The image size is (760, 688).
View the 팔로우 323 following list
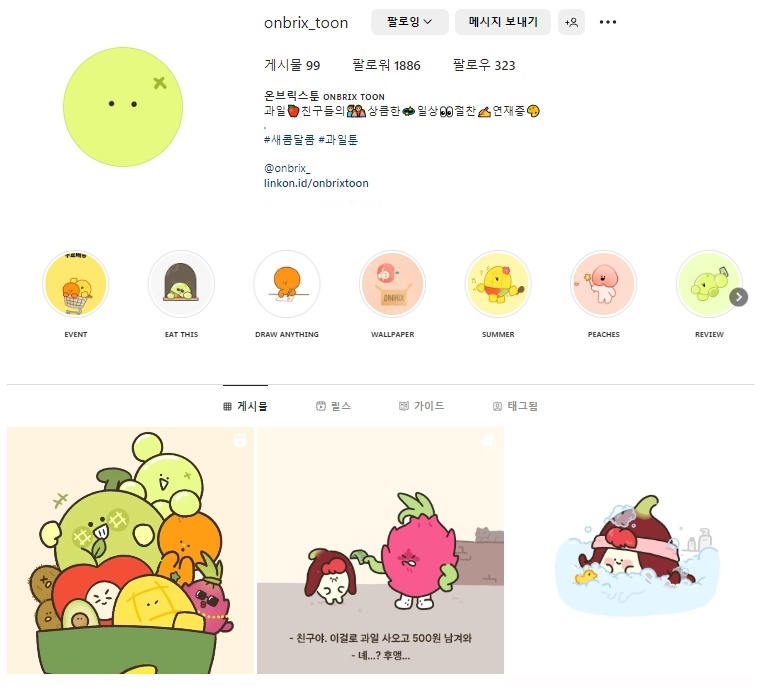click(x=484, y=66)
